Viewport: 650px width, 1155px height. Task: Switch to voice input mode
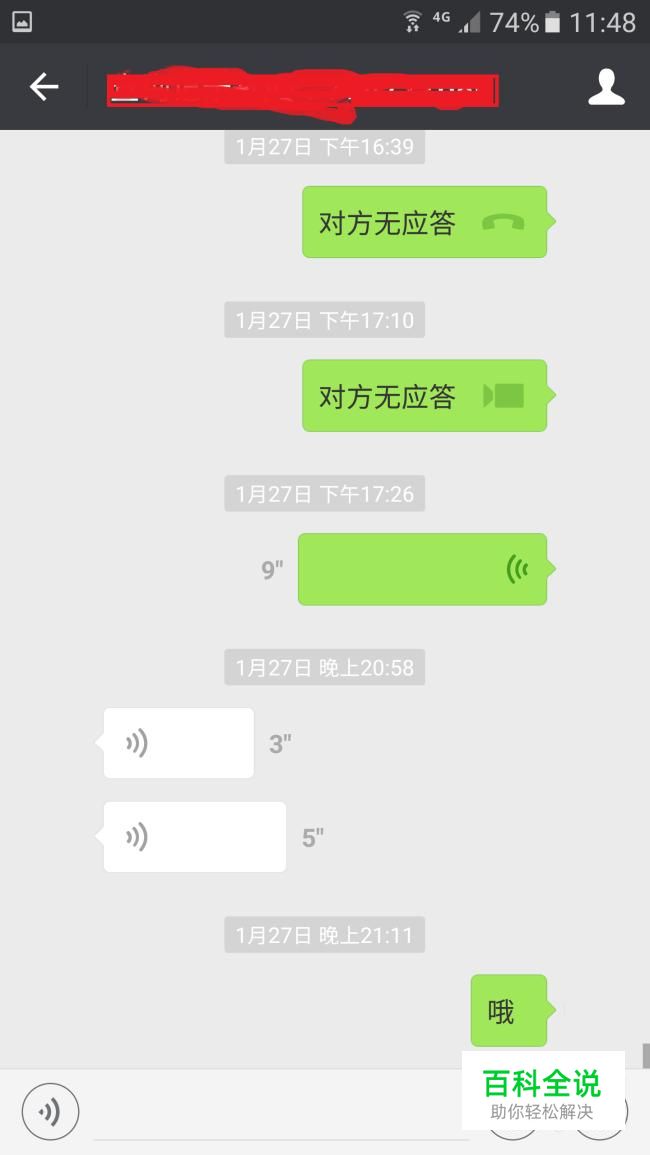(50, 1111)
